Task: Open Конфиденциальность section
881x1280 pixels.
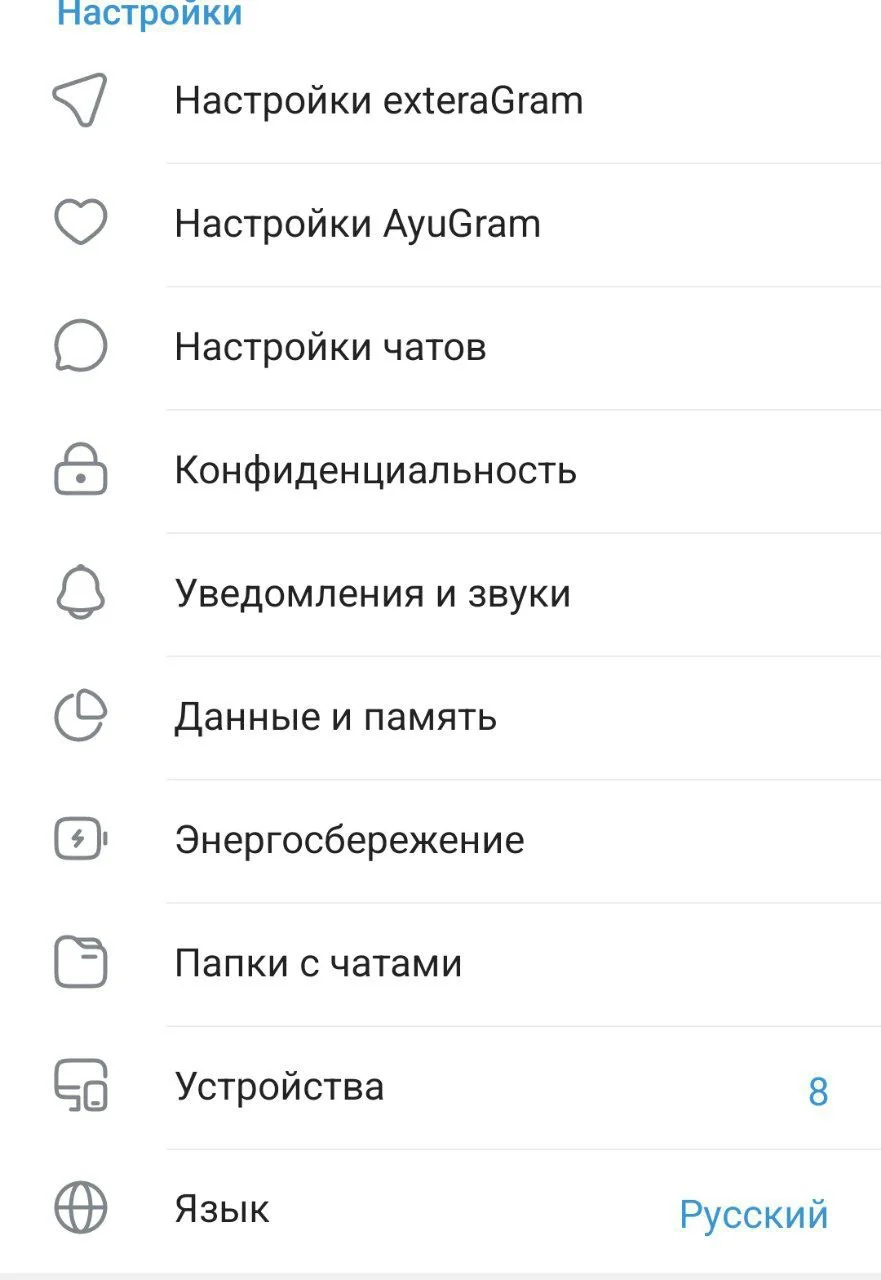Action: (x=376, y=469)
